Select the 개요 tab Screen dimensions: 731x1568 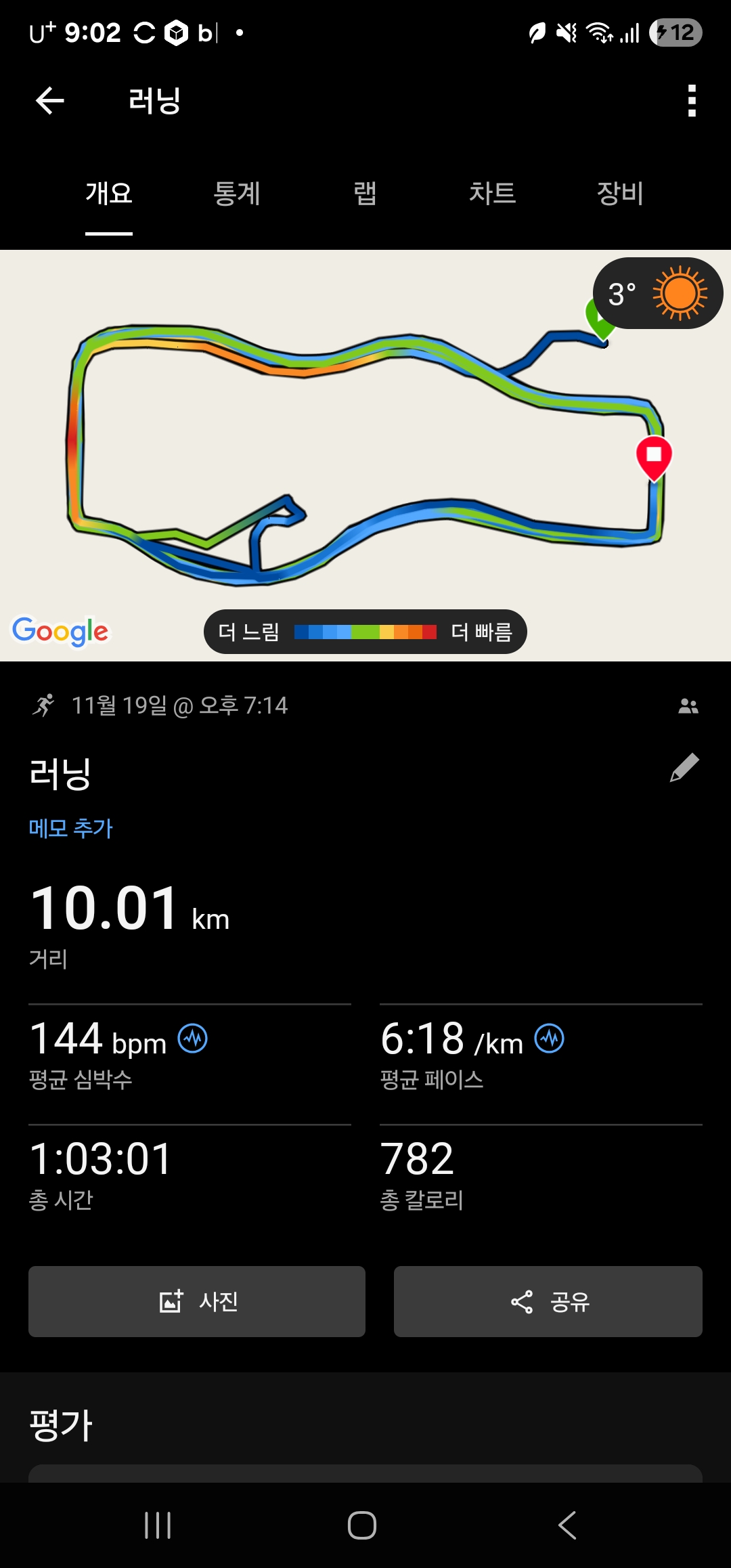[108, 194]
